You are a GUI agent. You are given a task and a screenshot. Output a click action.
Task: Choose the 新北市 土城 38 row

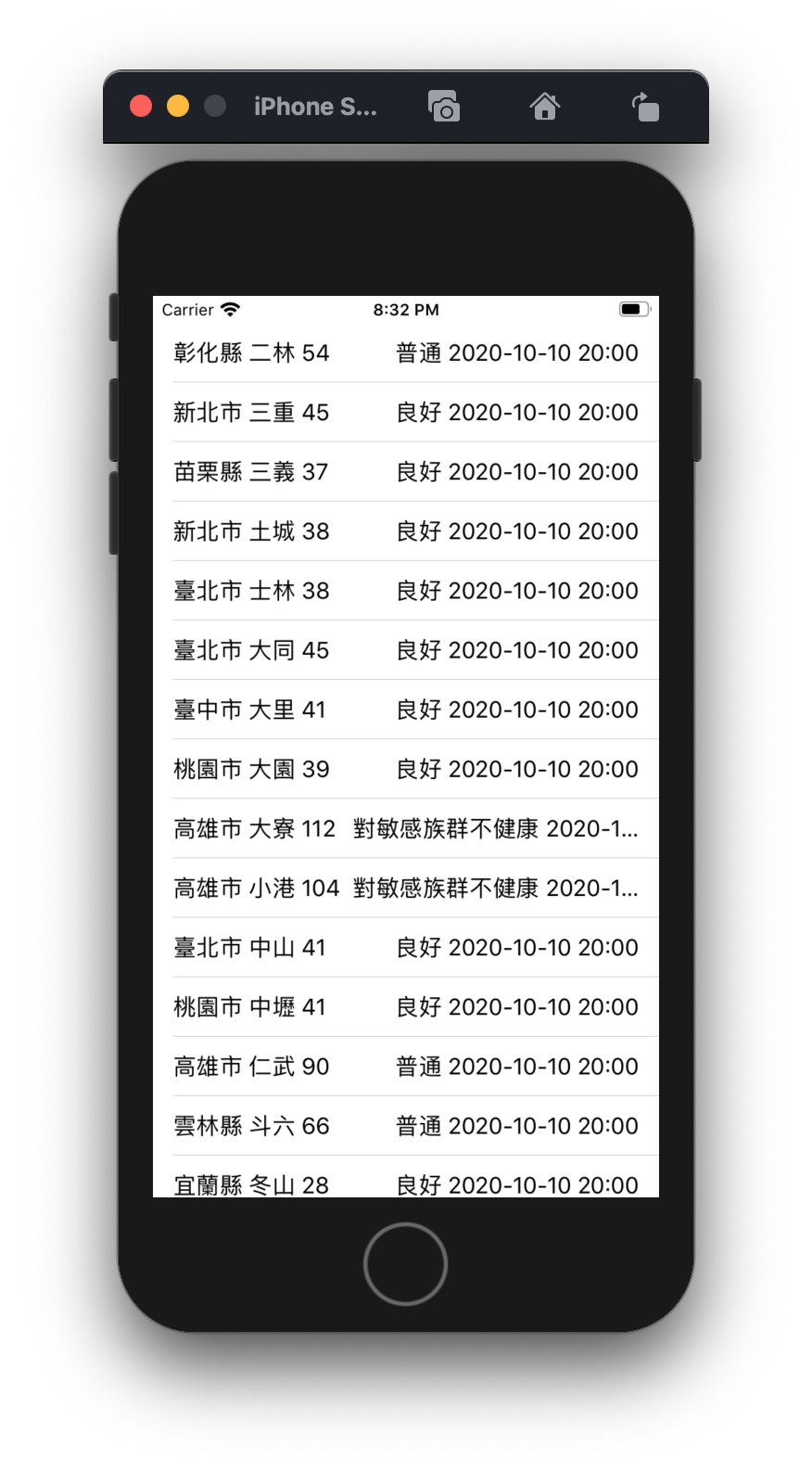[405, 531]
